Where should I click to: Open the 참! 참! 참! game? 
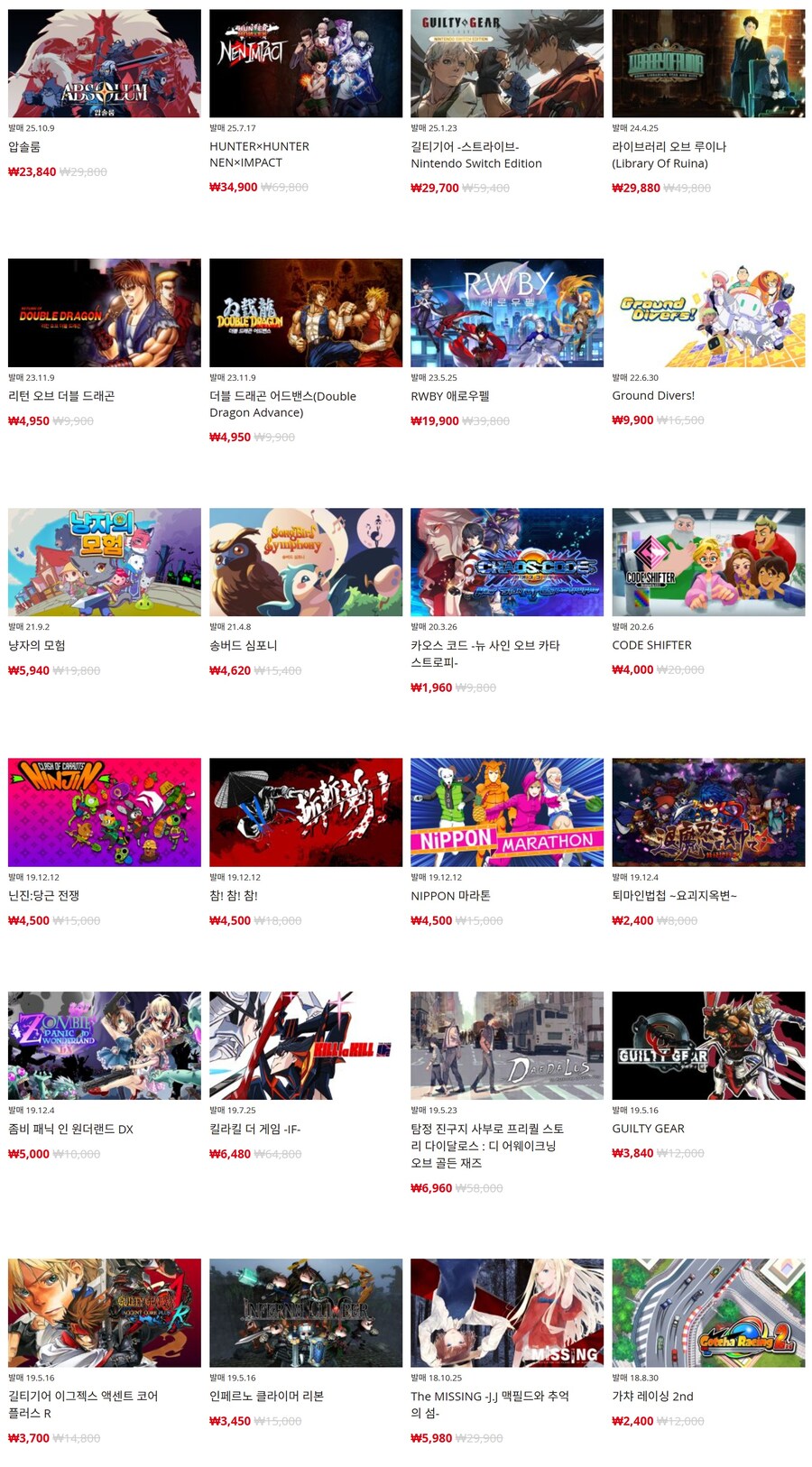(305, 812)
